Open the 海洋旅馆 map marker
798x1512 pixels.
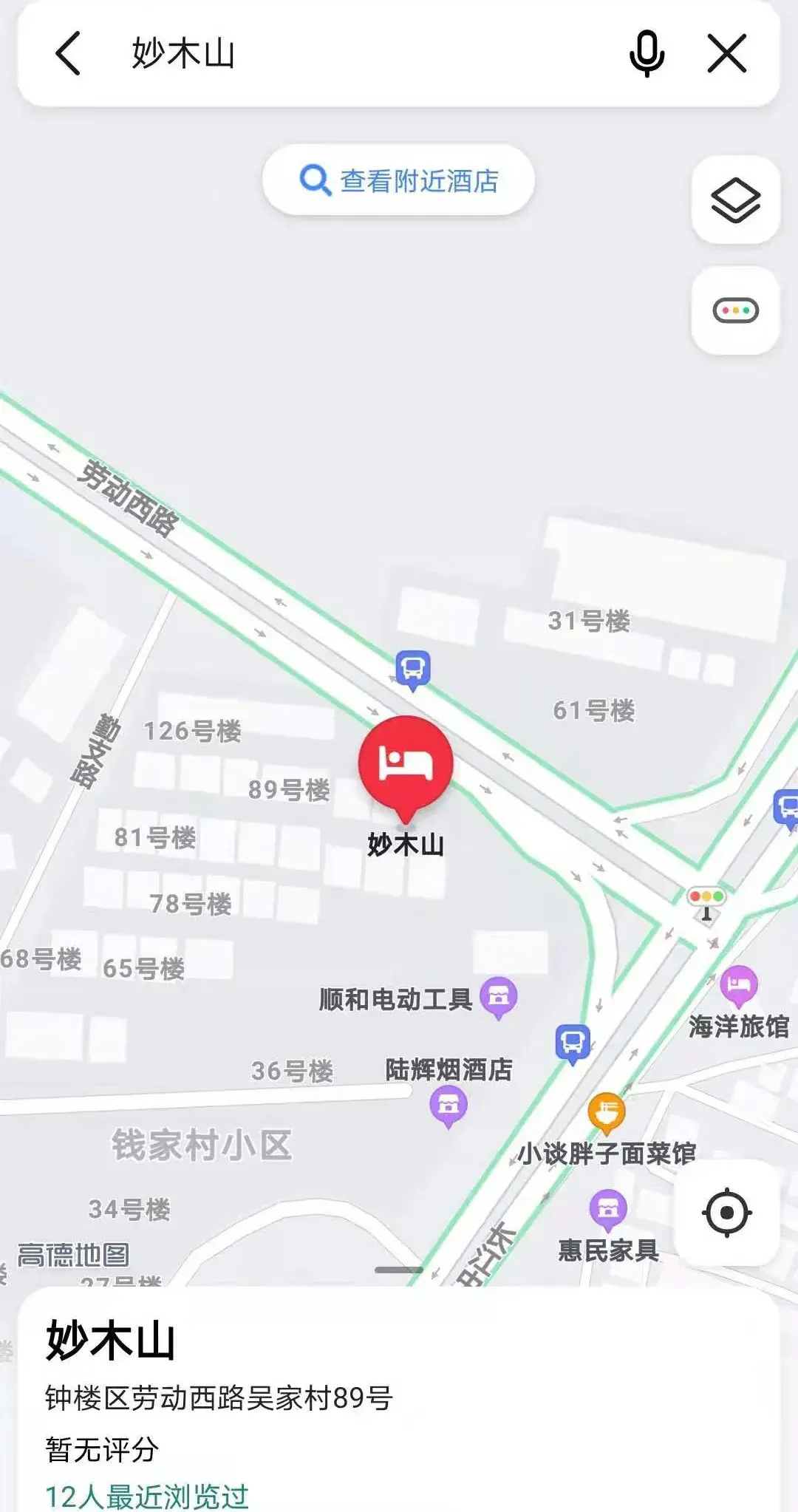click(739, 985)
